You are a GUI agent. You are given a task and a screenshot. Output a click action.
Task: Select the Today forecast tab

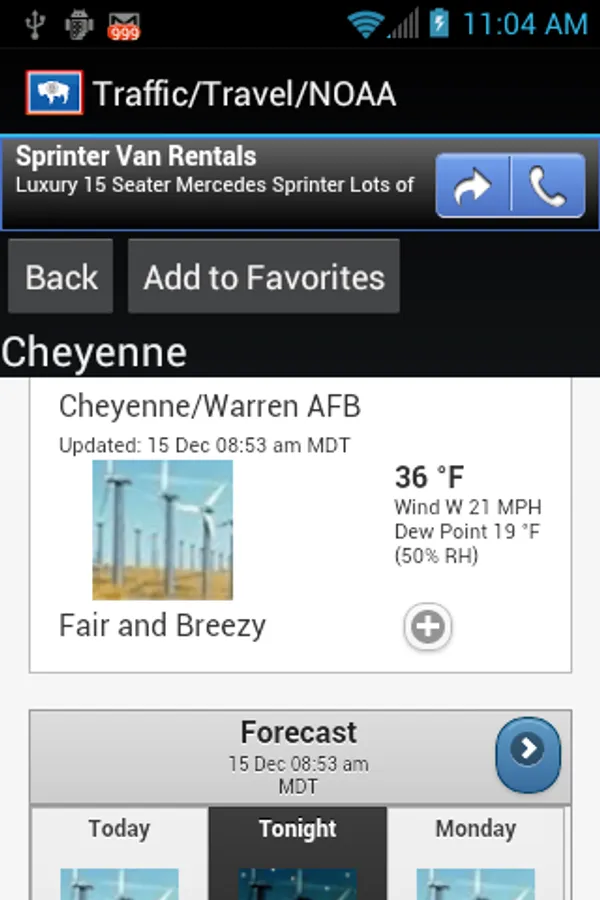pyautogui.click(x=119, y=829)
